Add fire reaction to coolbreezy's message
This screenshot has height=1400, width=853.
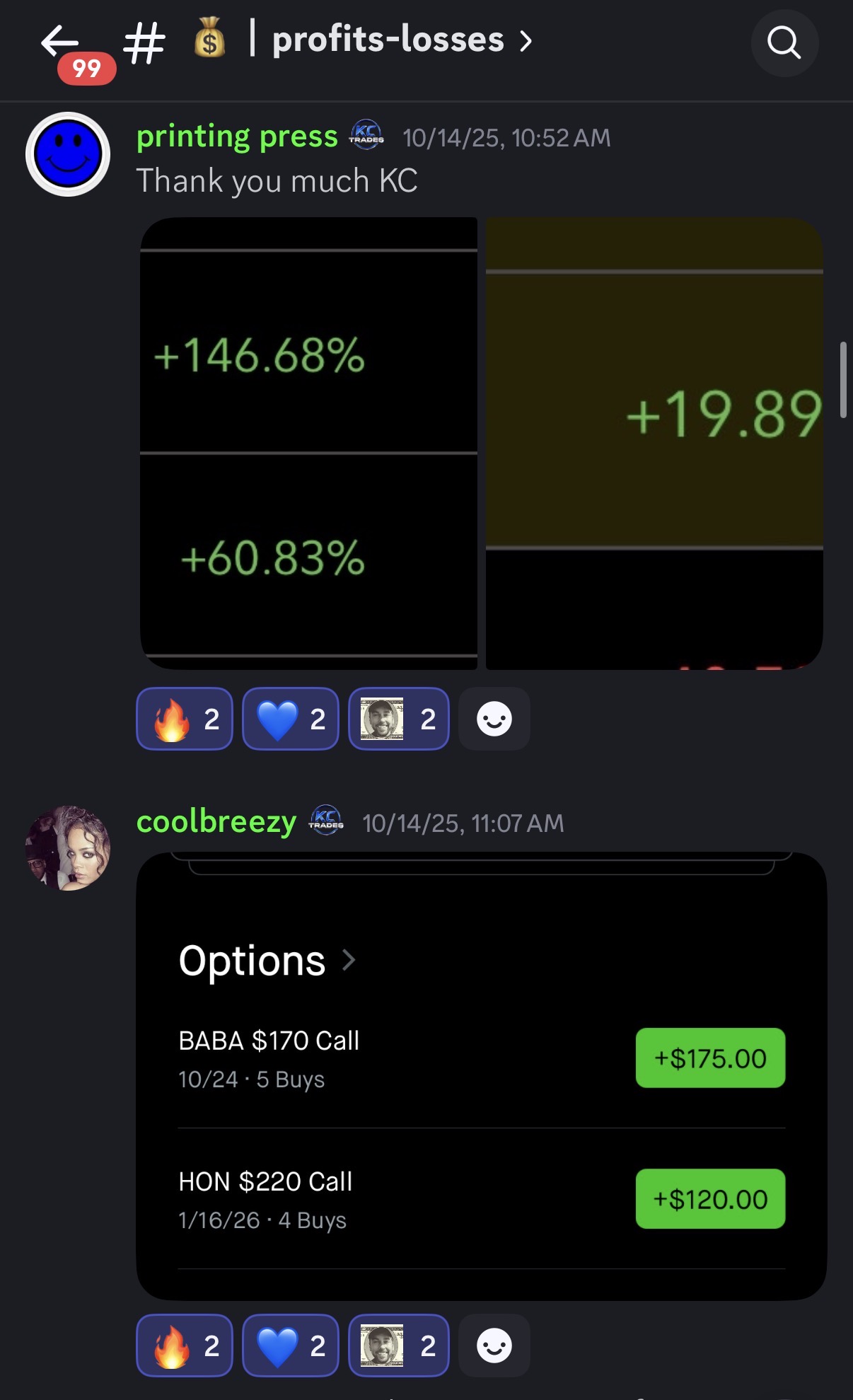coord(185,1346)
